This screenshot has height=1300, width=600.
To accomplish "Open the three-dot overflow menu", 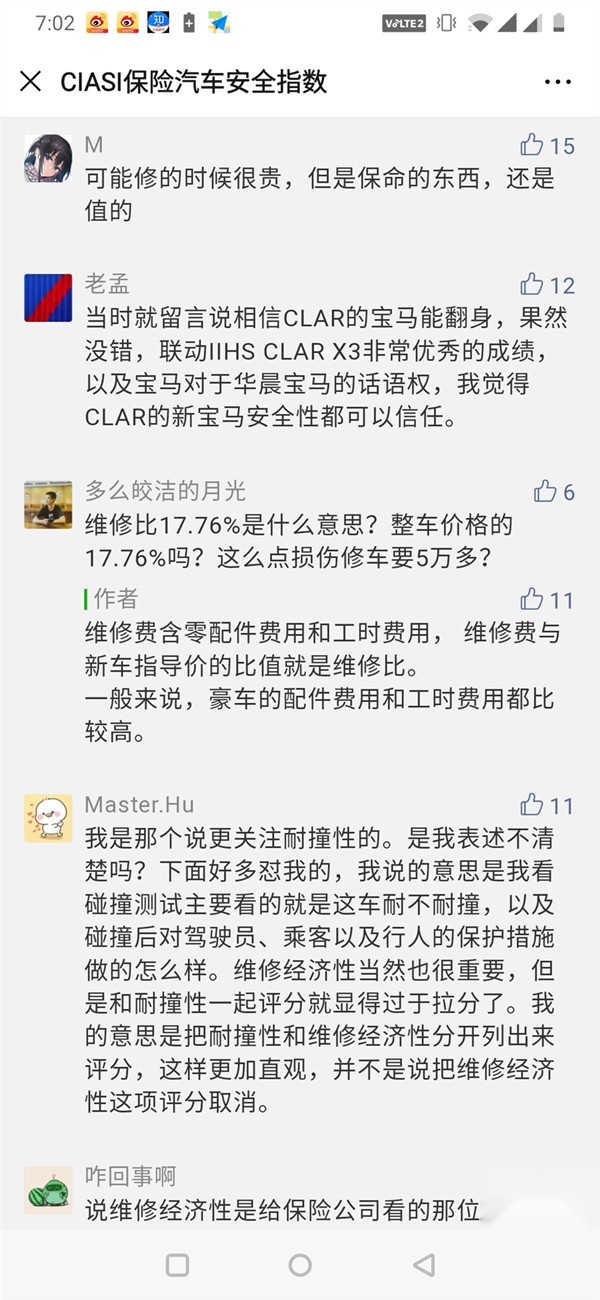I will [557, 82].
